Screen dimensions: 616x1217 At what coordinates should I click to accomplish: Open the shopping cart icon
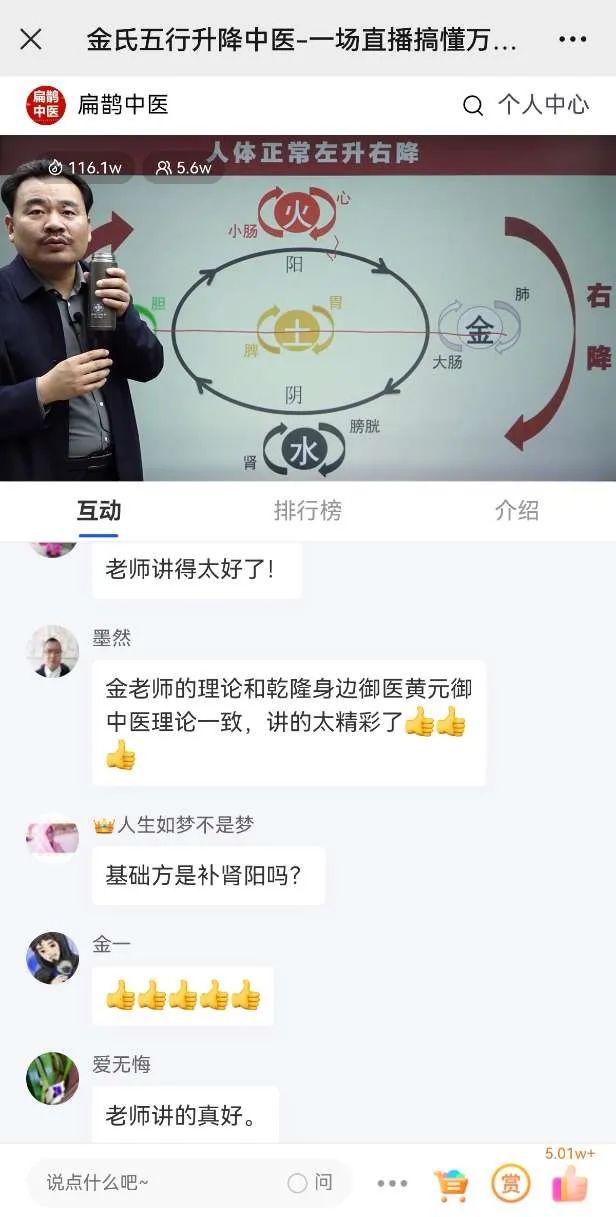pos(451,1184)
